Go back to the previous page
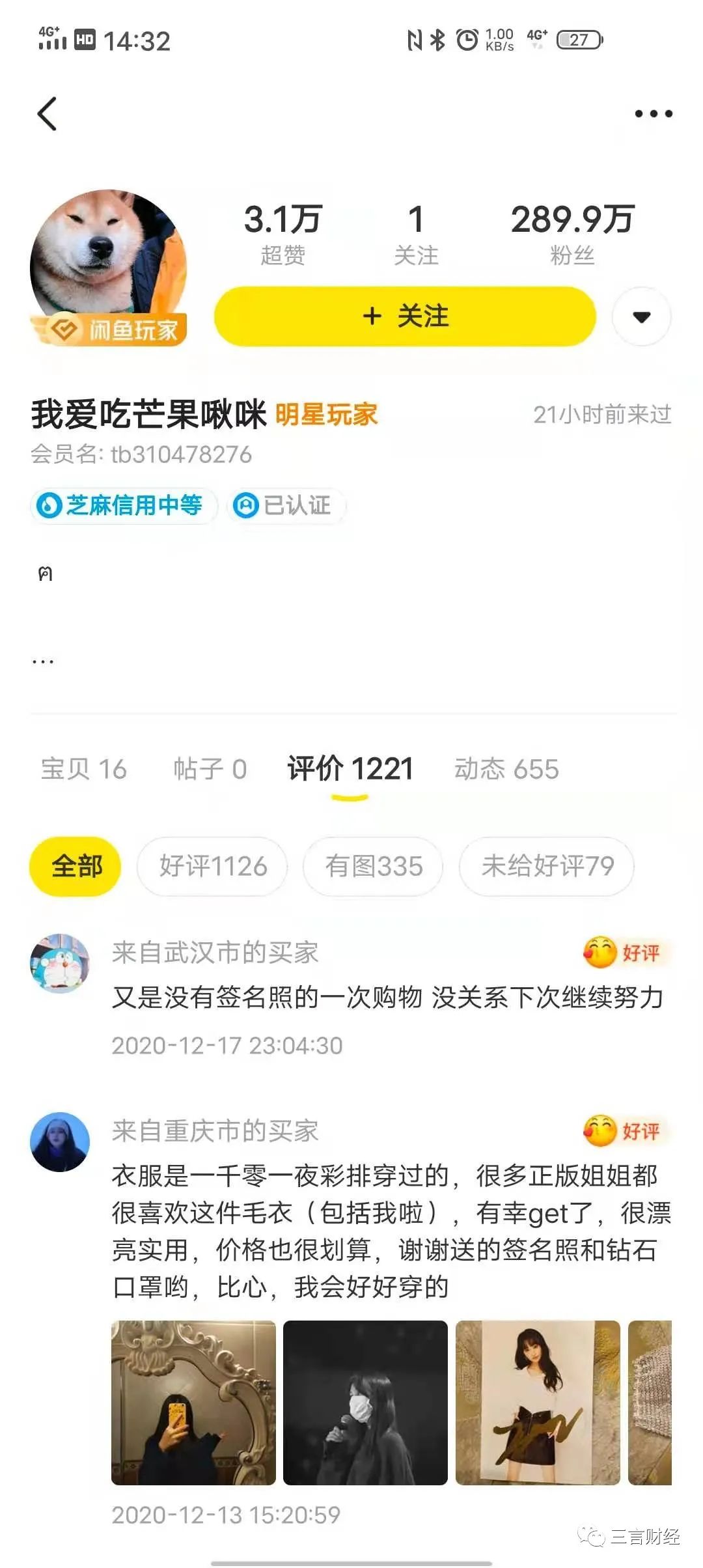The height and width of the screenshot is (1568, 703). click(47, 114)
